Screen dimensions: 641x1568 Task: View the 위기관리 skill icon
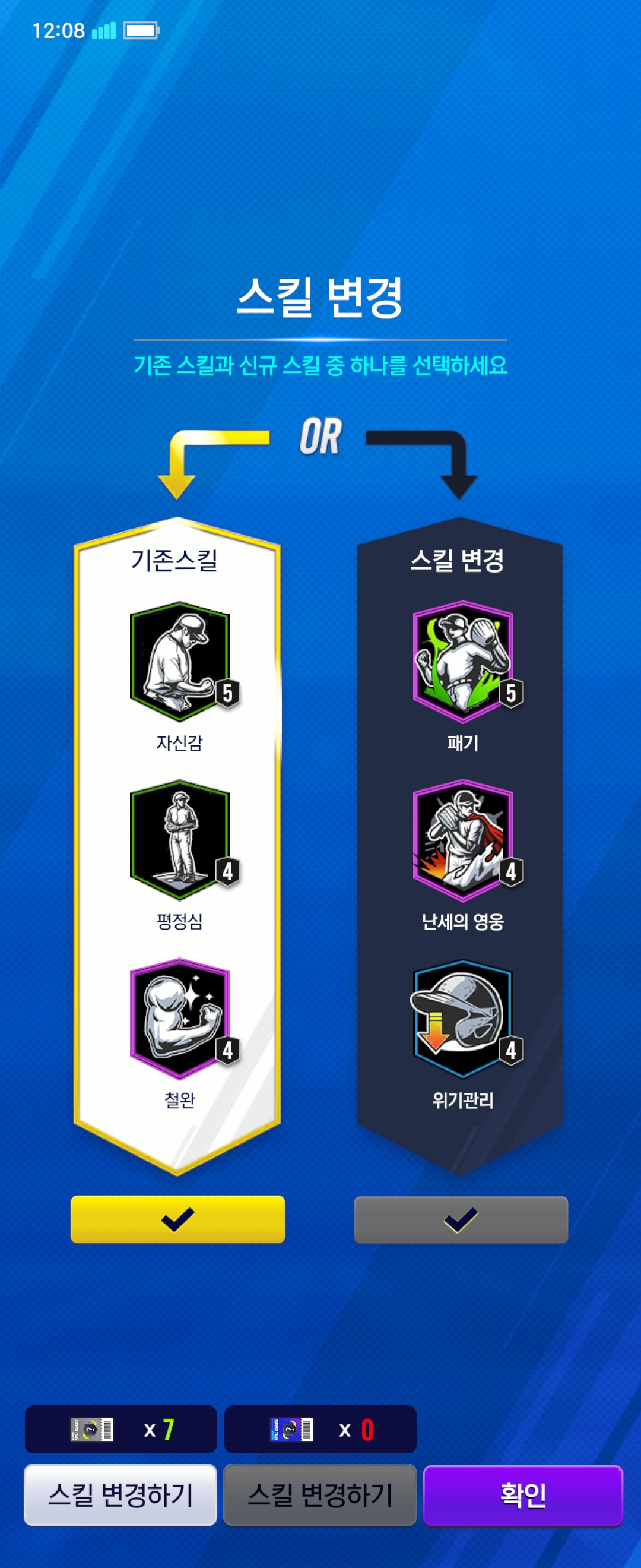tap(463, 1018)
